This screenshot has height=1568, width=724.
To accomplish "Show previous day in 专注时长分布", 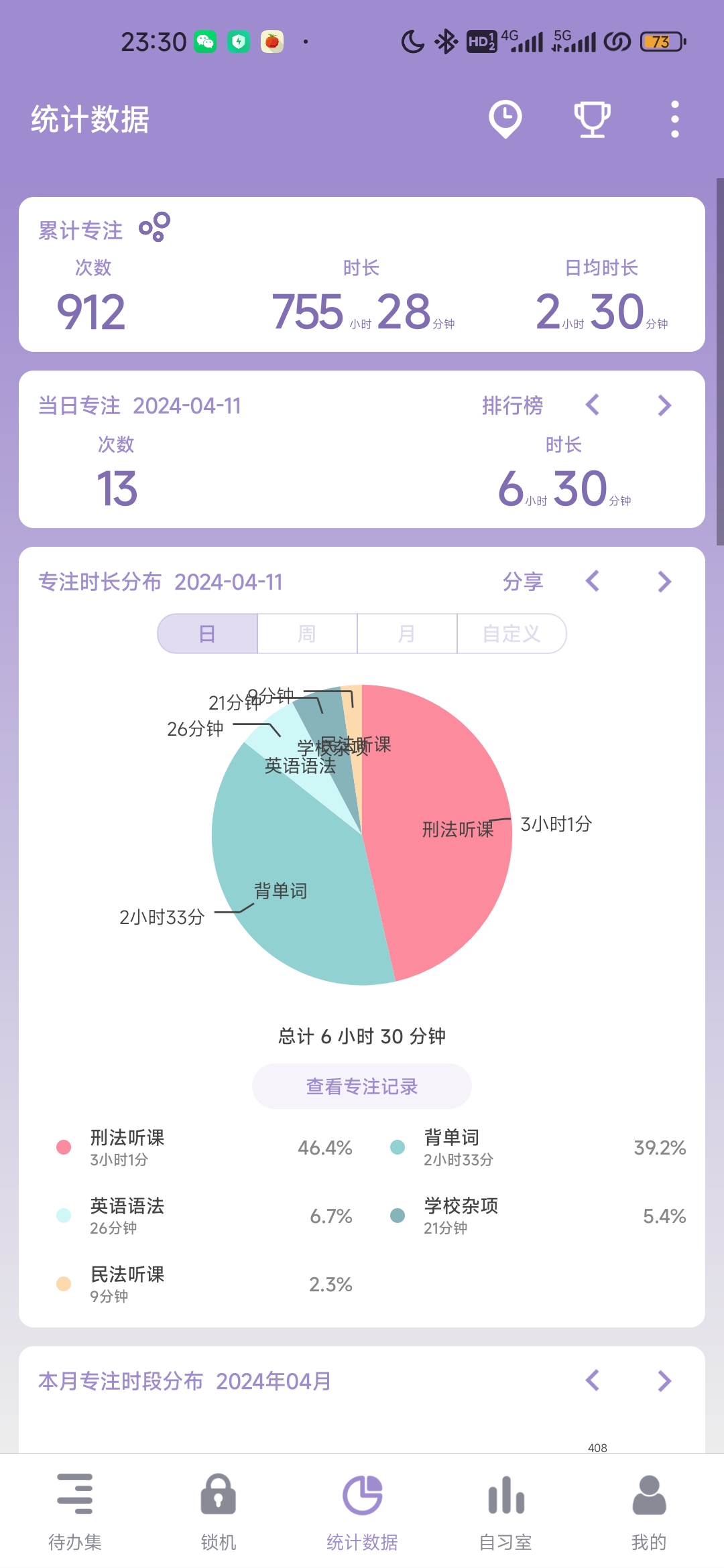I will [x=593, y=582].
